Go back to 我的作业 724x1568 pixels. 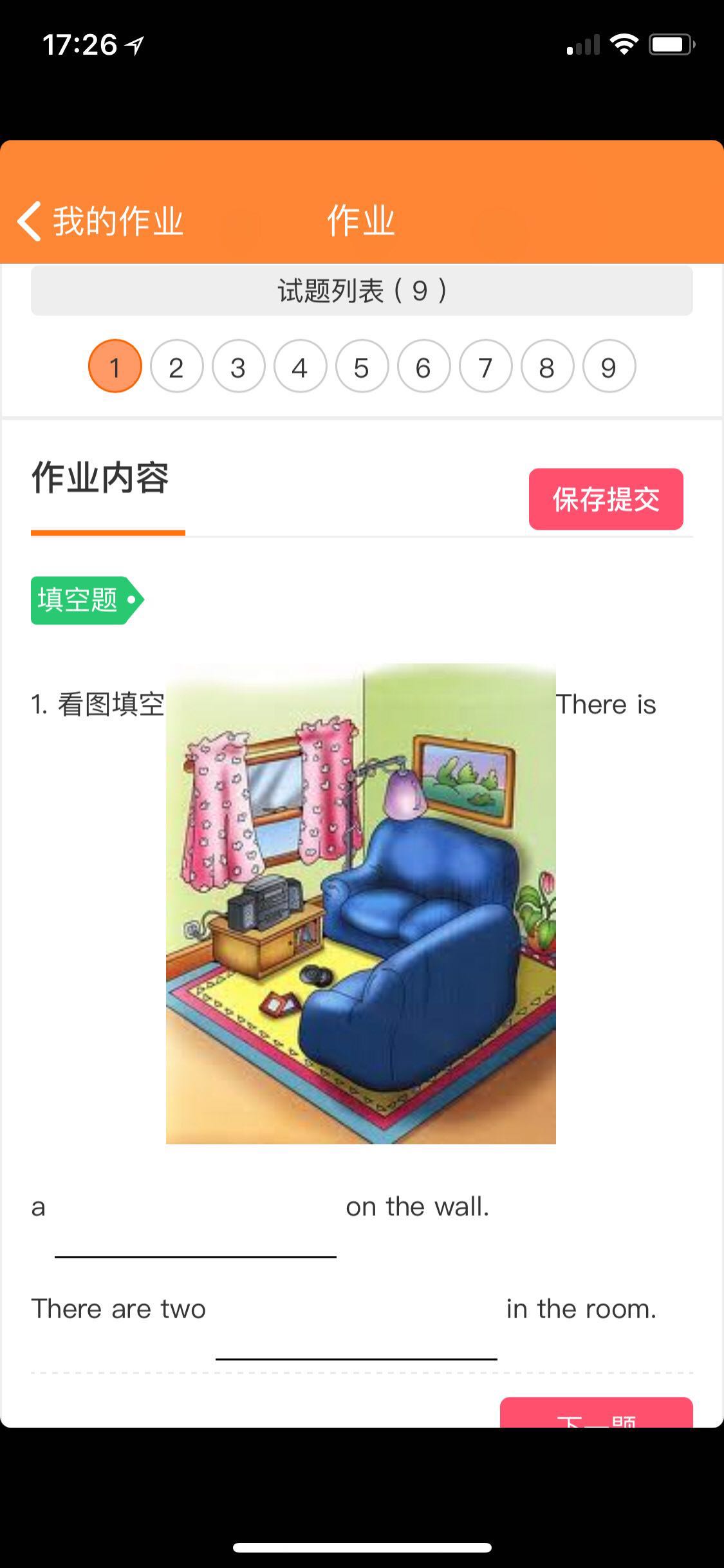tap(100, 221)
